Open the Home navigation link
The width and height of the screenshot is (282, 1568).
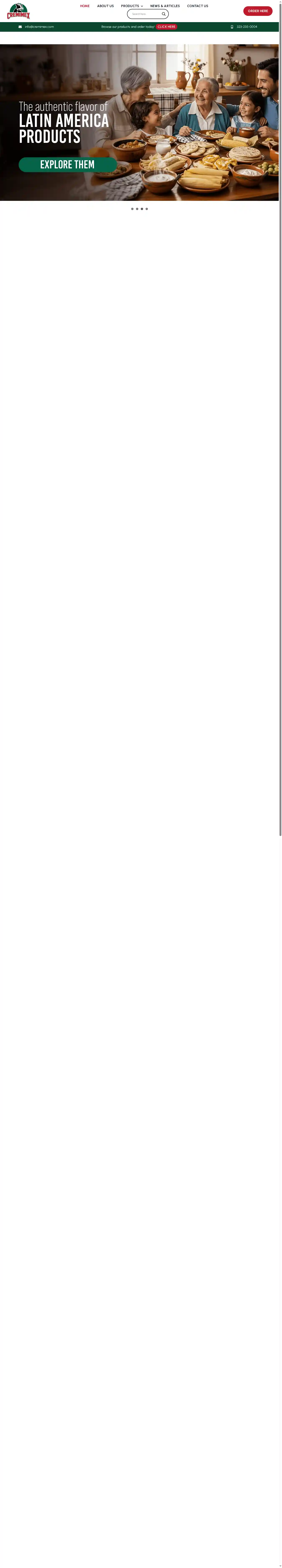(85, 6)
